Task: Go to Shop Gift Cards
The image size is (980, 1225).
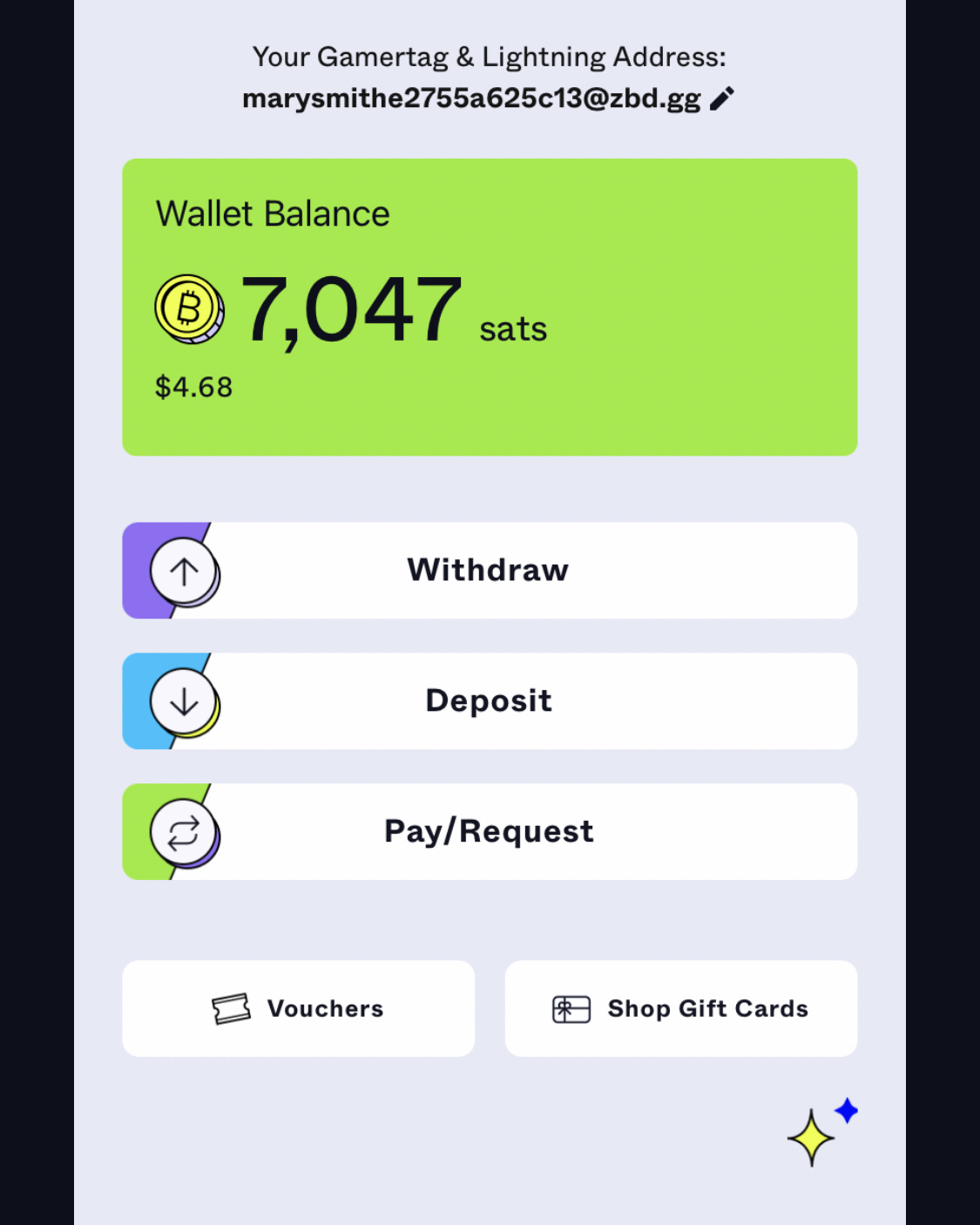Action: pos(681,1009)
